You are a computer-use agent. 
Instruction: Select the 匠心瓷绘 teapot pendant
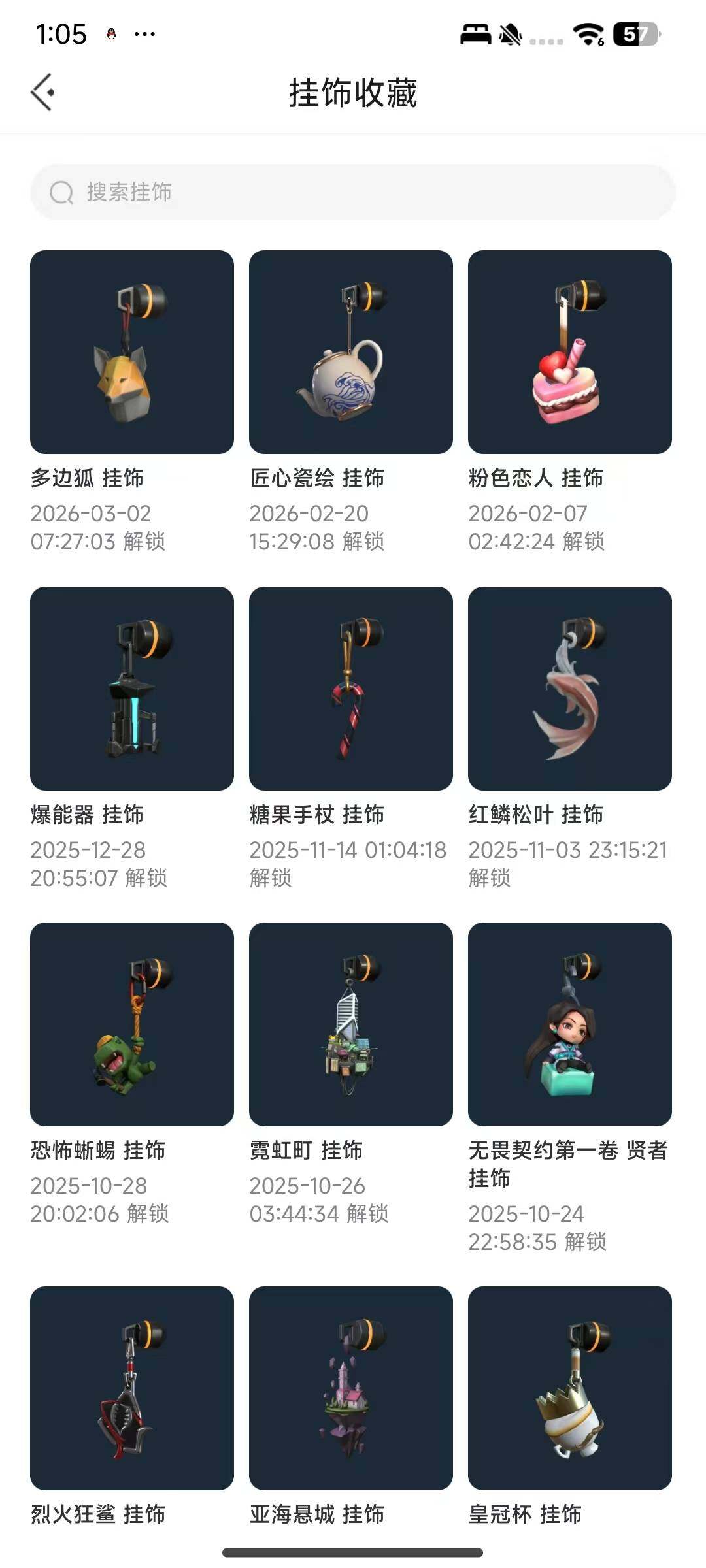coord(350,350)
